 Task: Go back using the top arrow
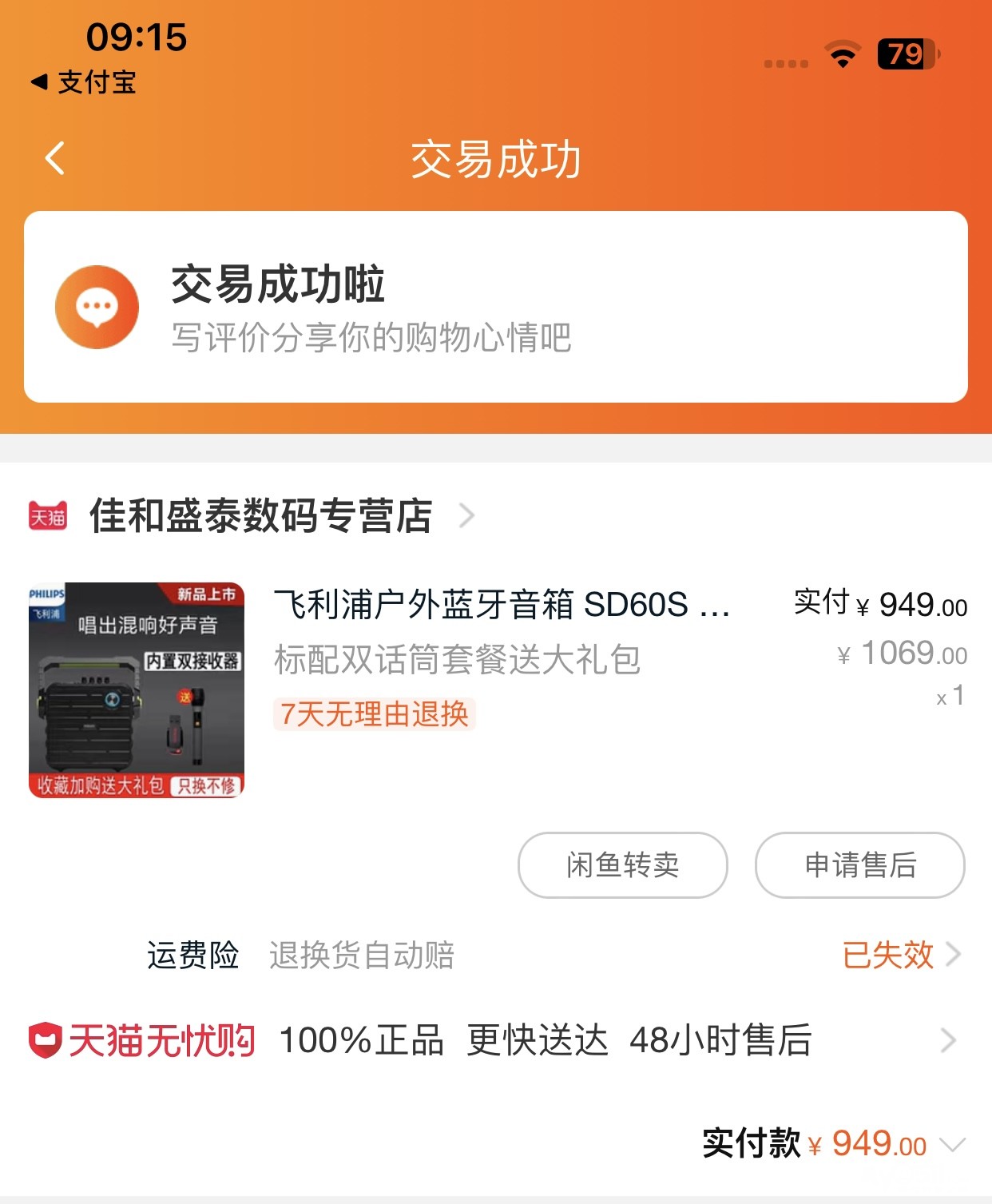point(54,158)
